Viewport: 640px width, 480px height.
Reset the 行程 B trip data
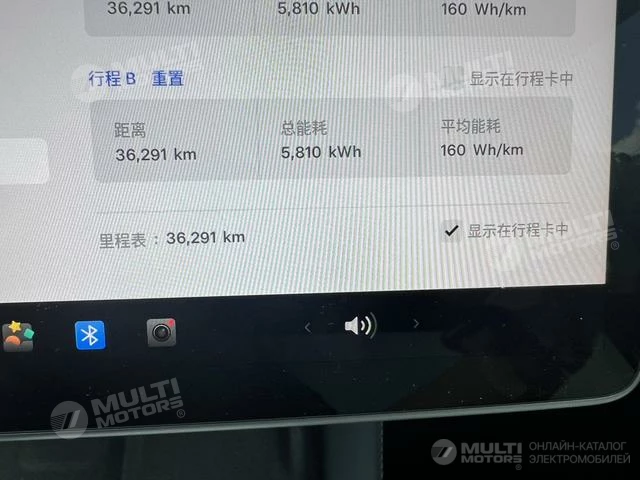[168, 79]
